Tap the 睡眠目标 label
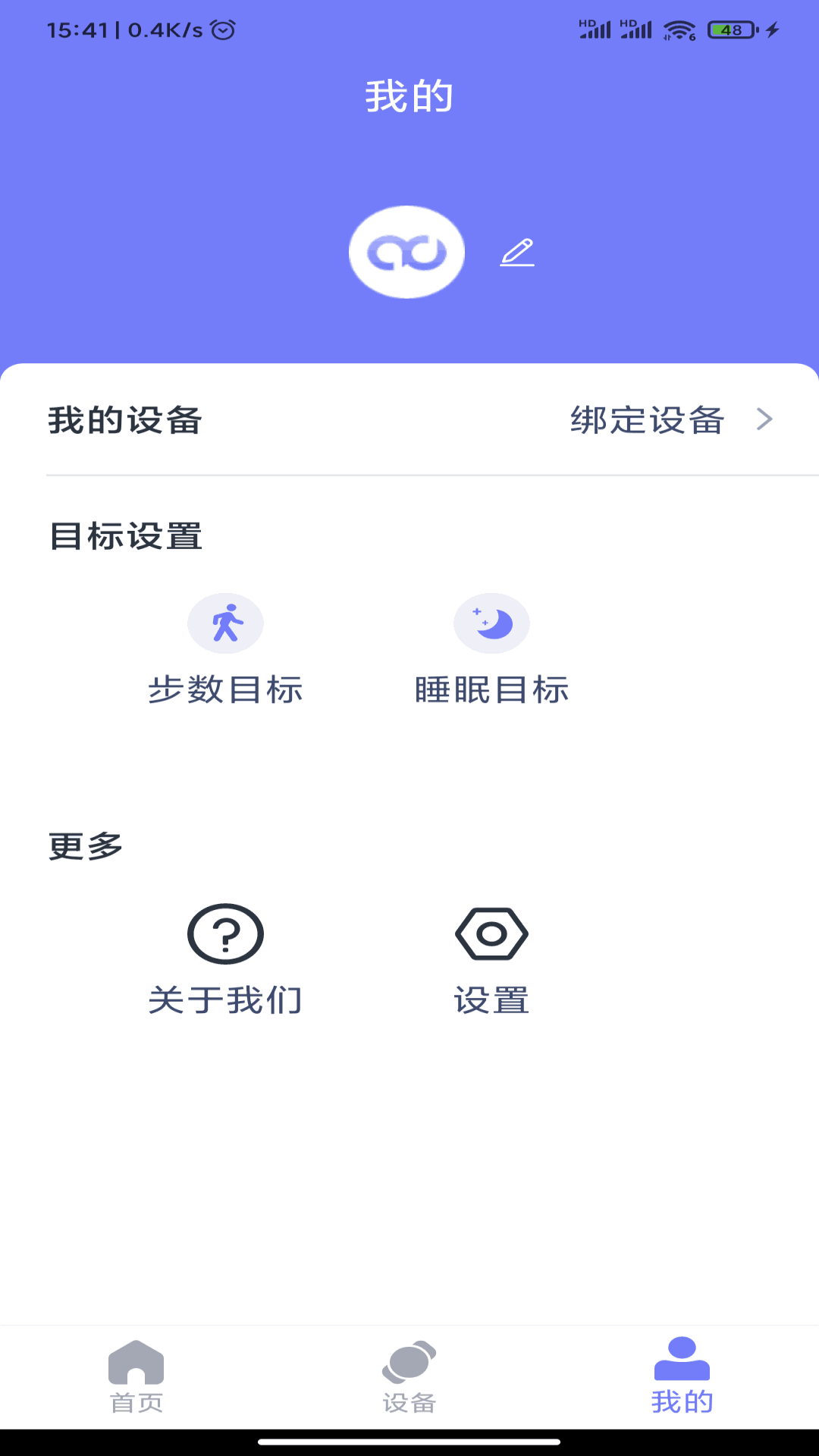 (491, 689)
